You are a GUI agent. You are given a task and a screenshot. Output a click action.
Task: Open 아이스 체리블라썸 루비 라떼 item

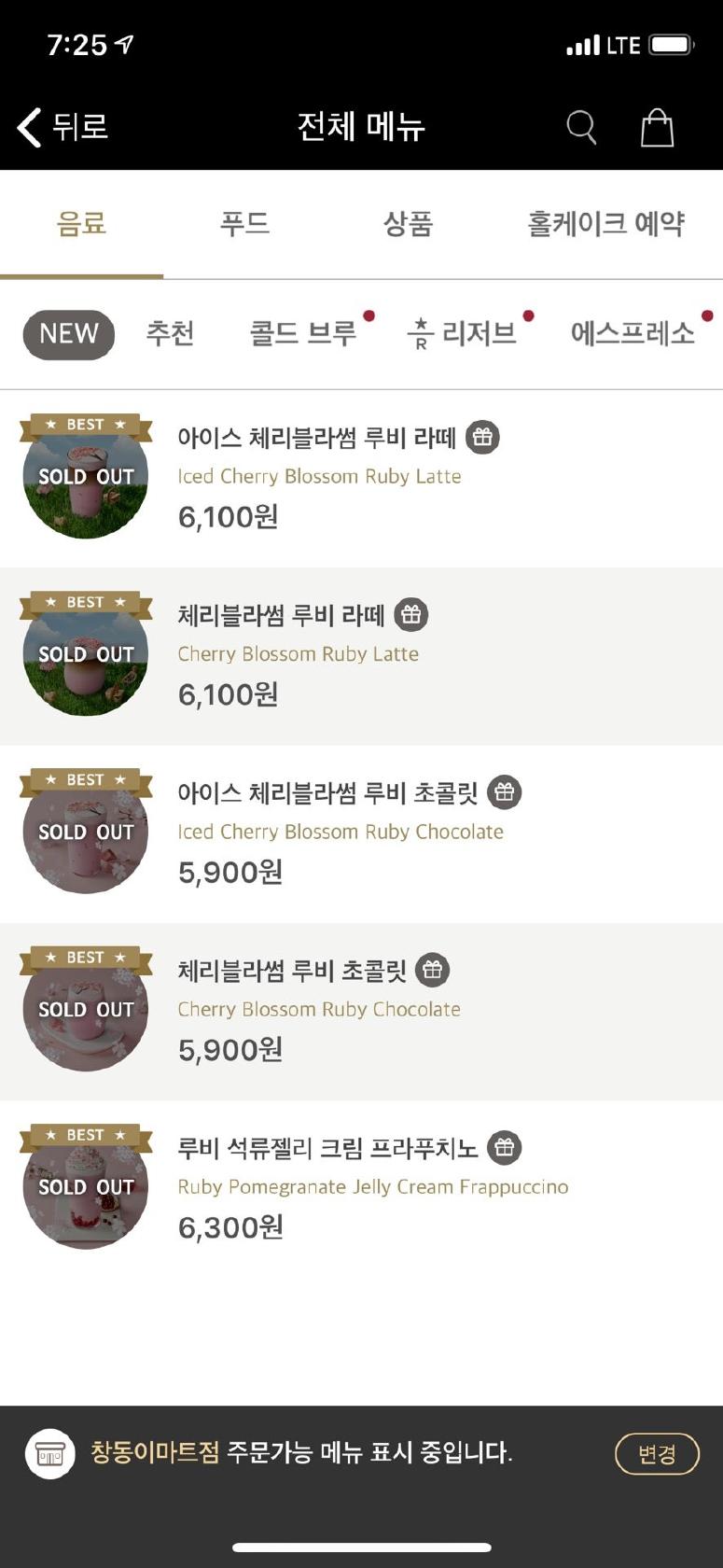(x=361, y=478)
